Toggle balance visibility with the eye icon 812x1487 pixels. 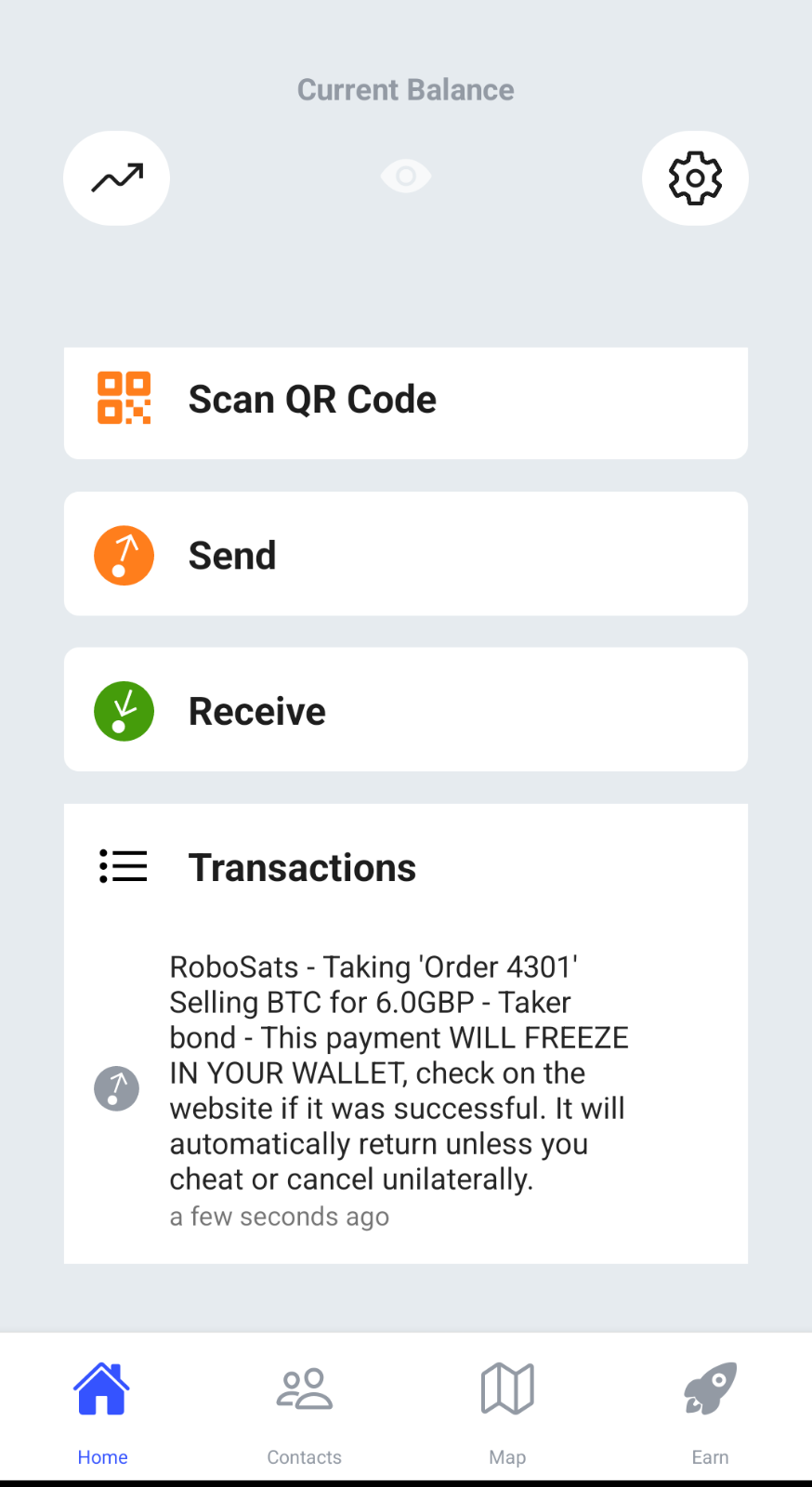tap(406, 176)
